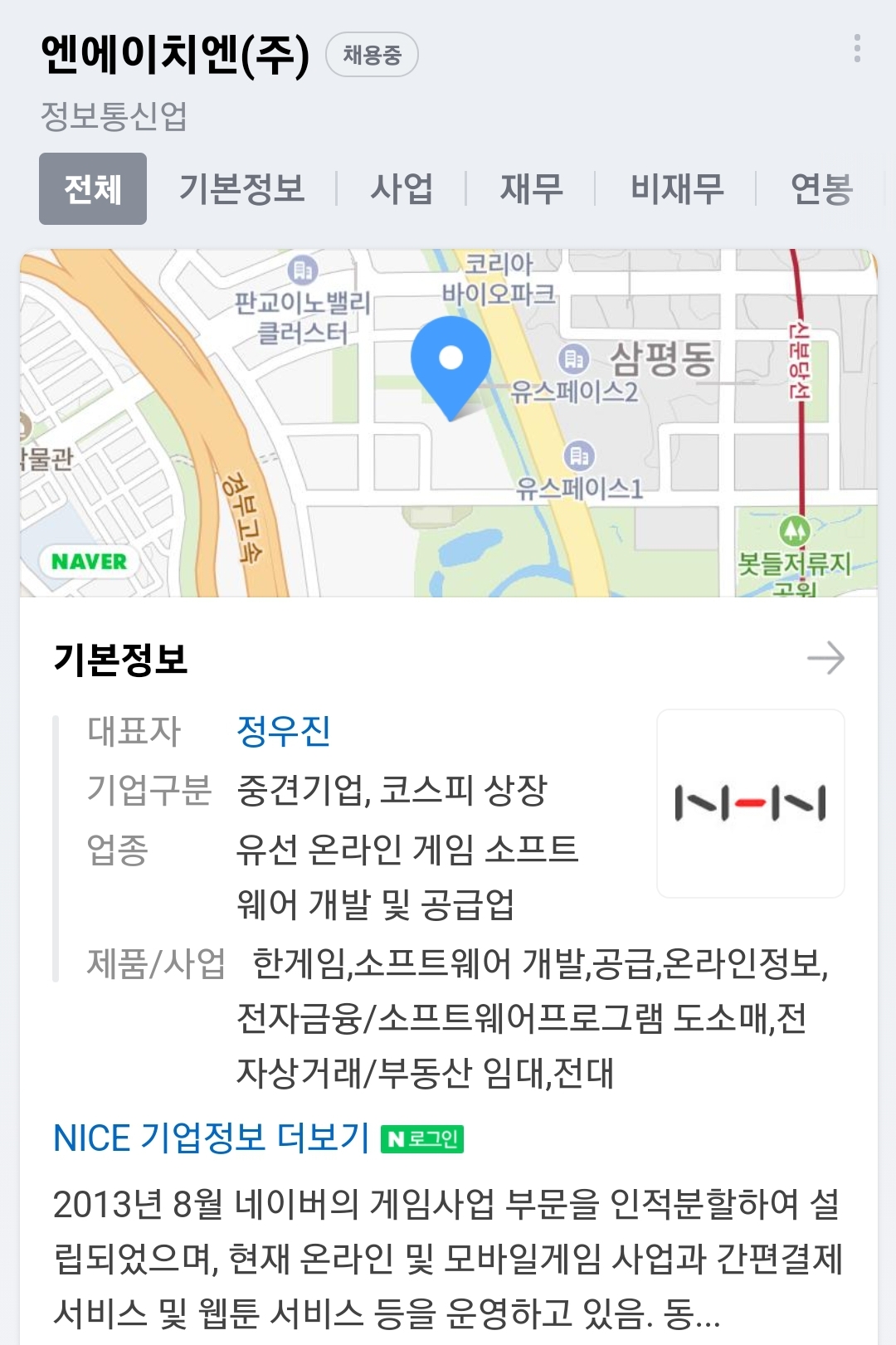
Task: Show the 연봉 tab
Action: [x=821, y=188]
